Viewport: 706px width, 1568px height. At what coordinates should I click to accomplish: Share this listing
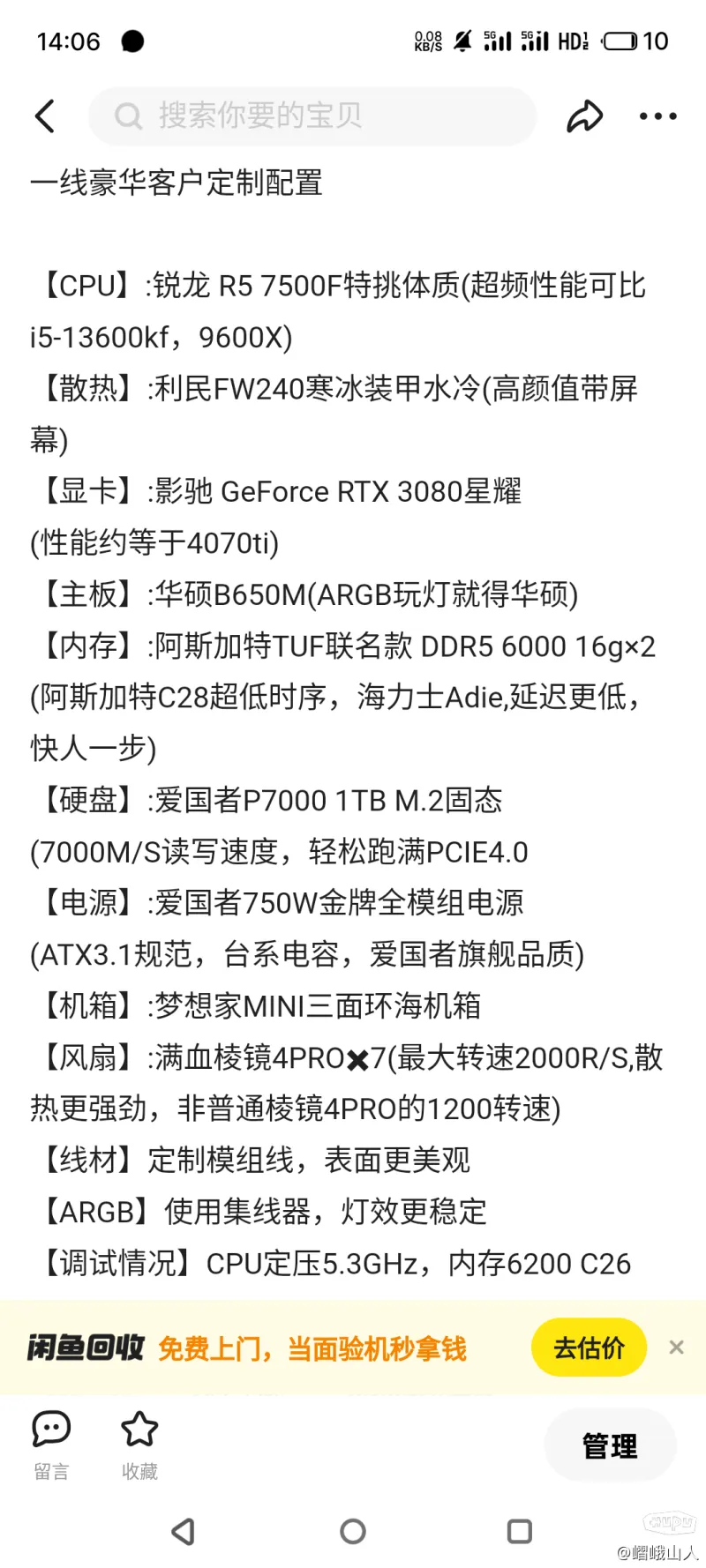(584, 116)
